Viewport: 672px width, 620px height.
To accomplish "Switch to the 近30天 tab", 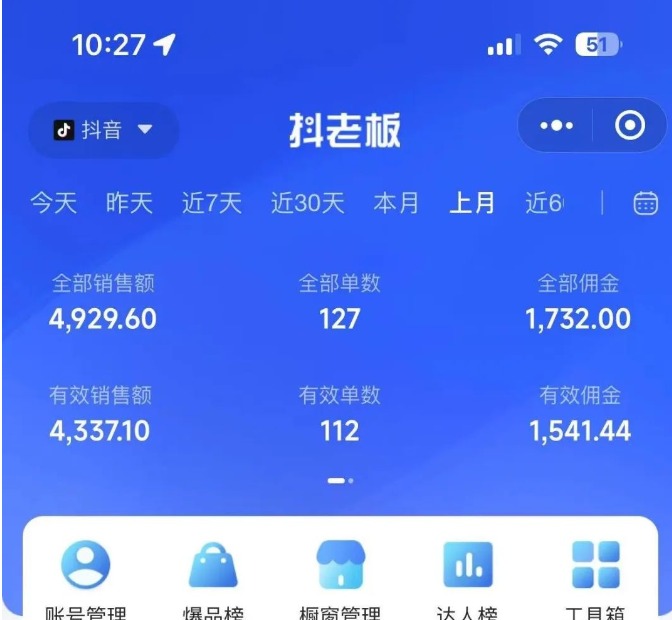I will pos(307,203).
